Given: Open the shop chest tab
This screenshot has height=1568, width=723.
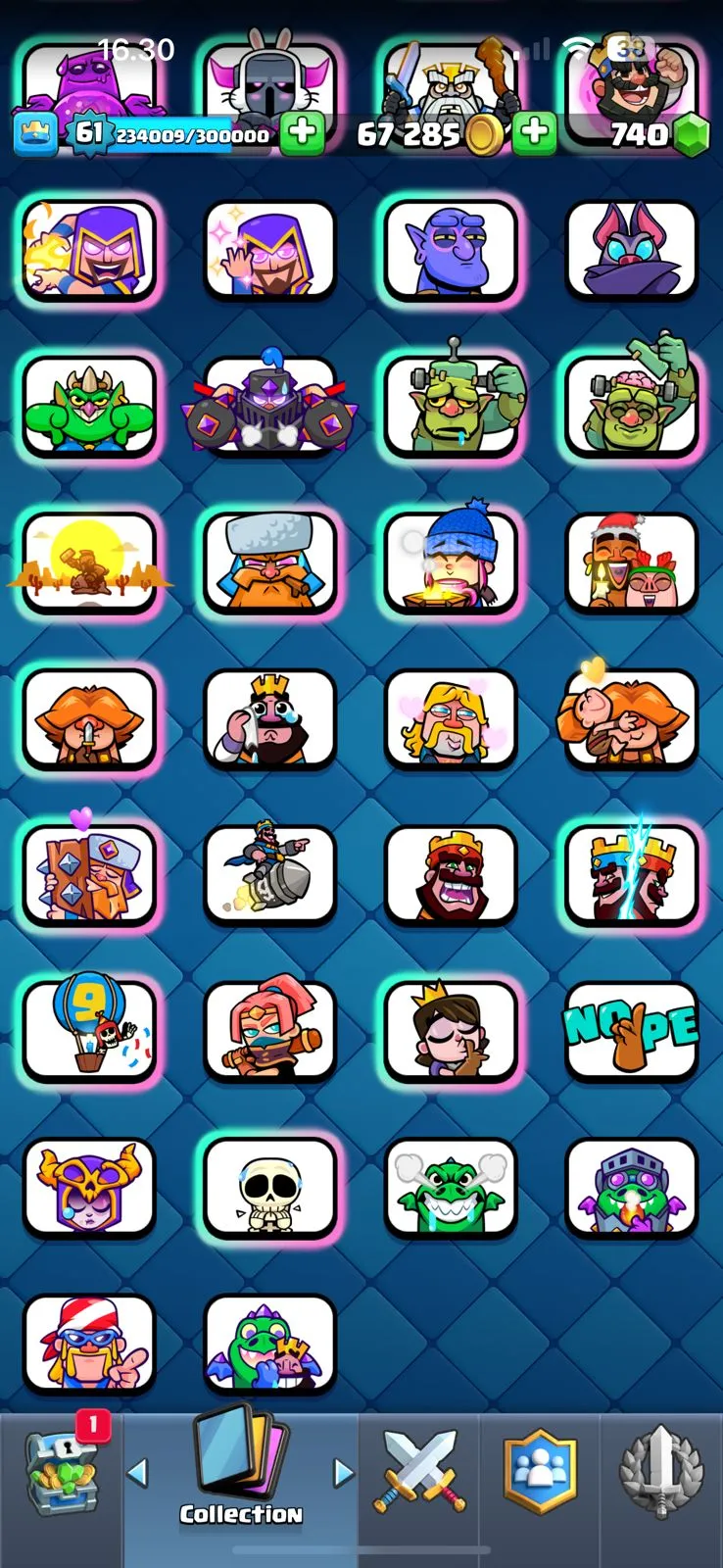Looking at the screenshot, I should click(x=61, y=1472).
